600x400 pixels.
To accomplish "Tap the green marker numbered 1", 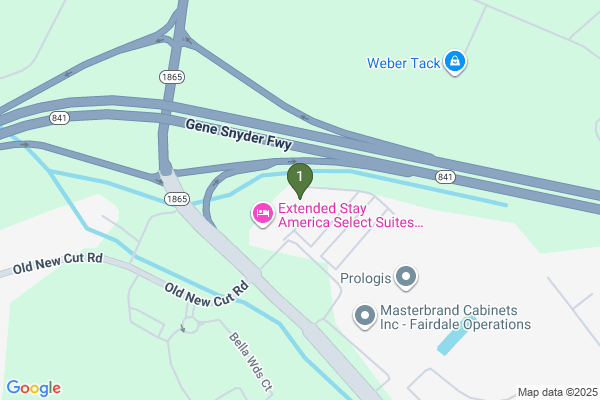I will (298, 179).
